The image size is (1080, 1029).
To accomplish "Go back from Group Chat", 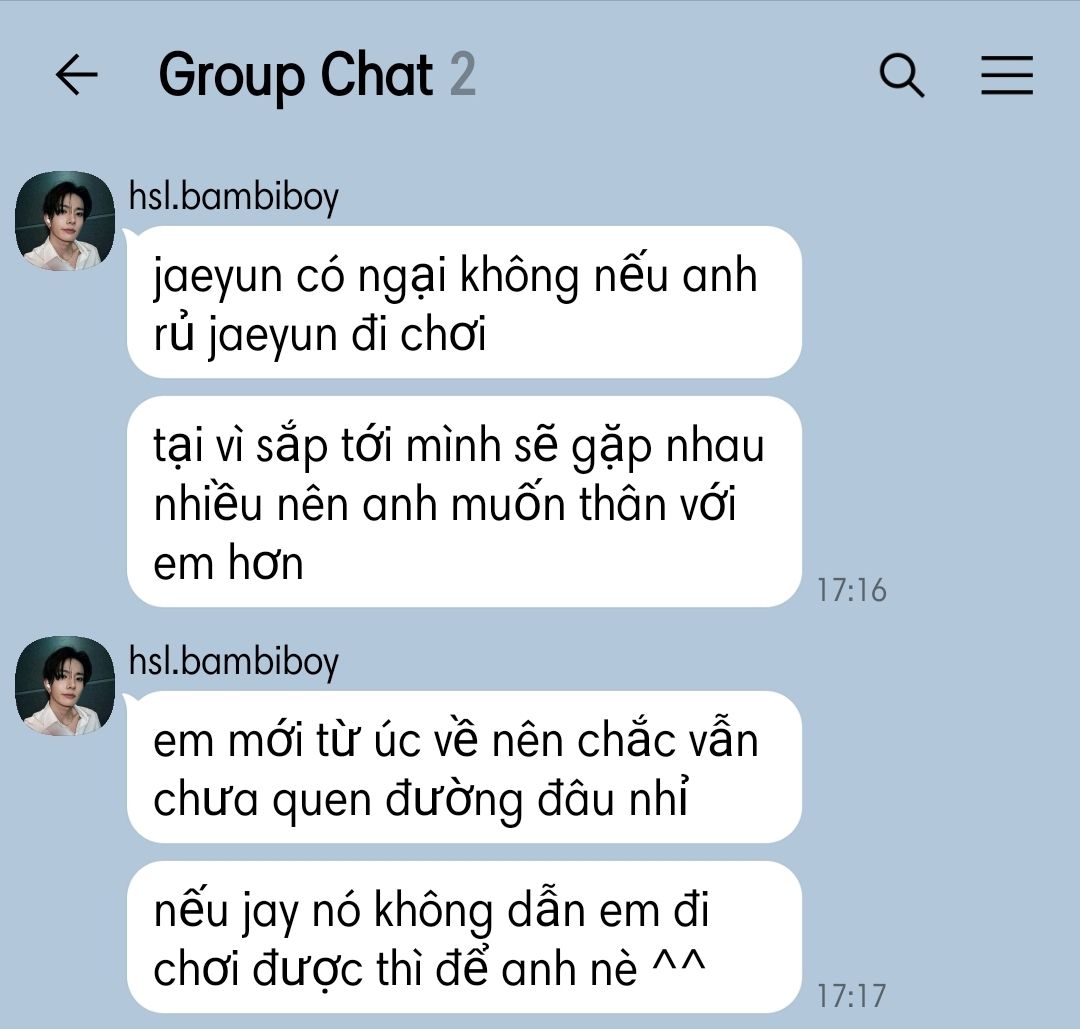I will [76, 75].
